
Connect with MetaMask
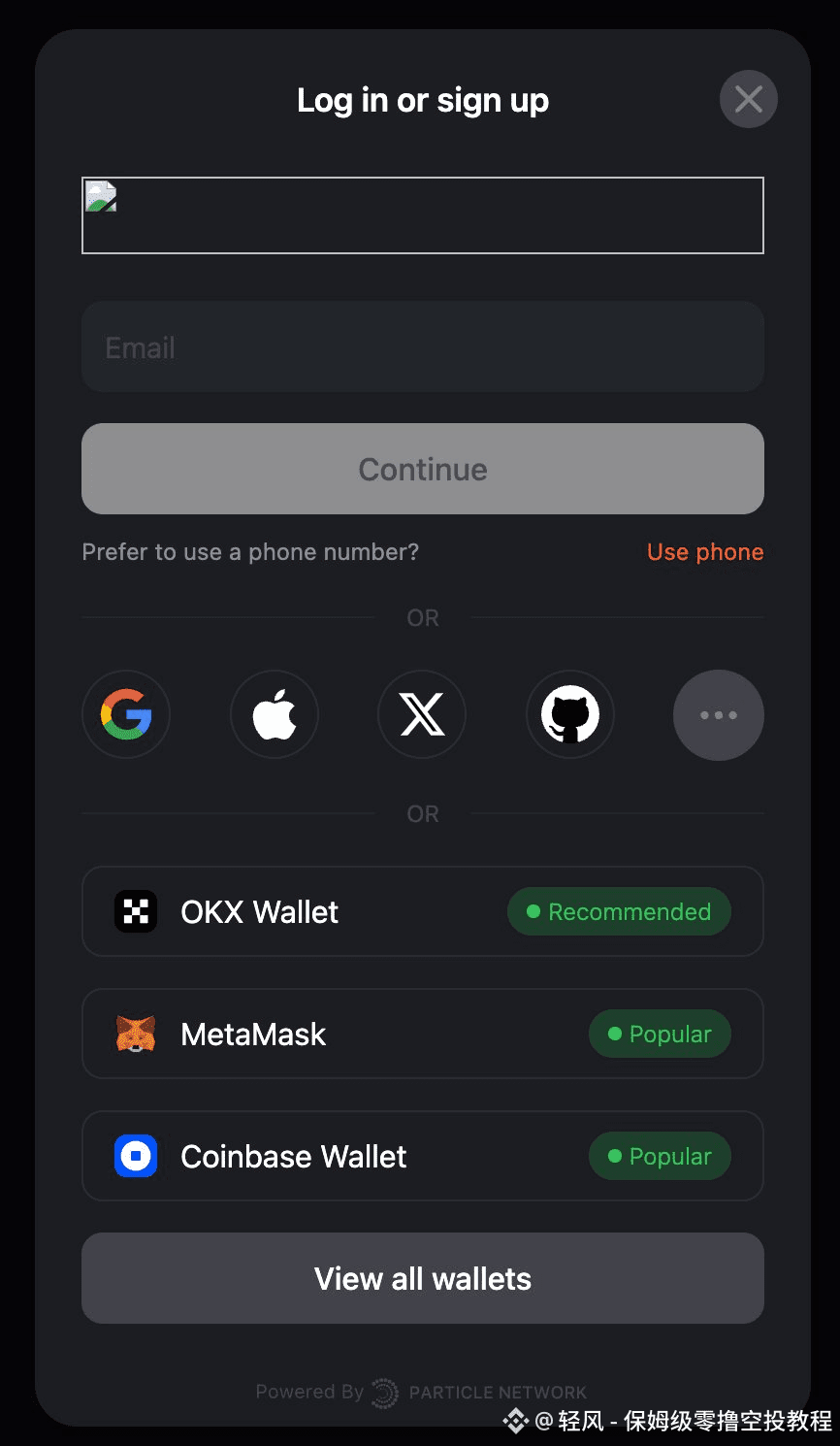(x=422, y=1034)
